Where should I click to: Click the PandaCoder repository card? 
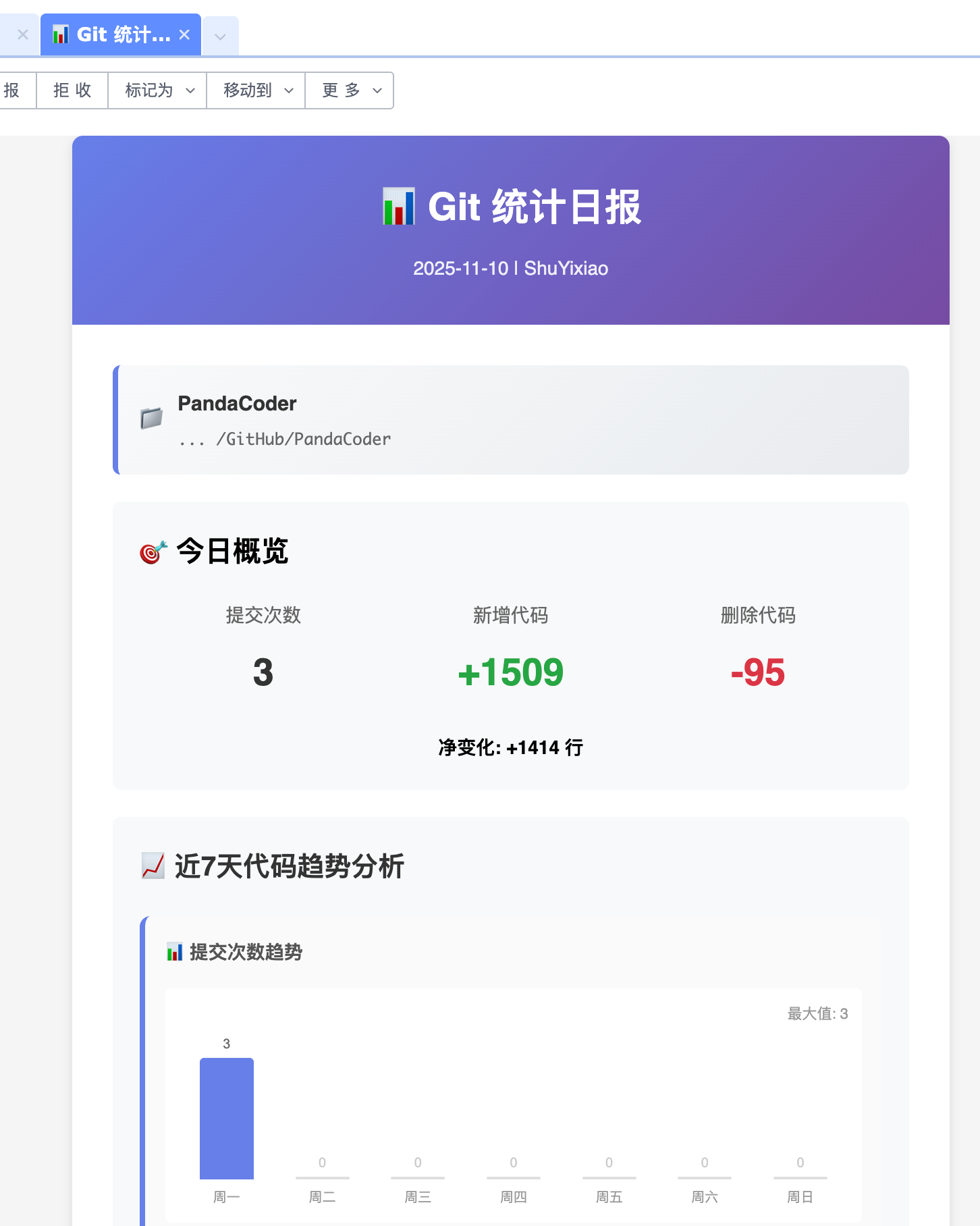(x=511, y=419)
